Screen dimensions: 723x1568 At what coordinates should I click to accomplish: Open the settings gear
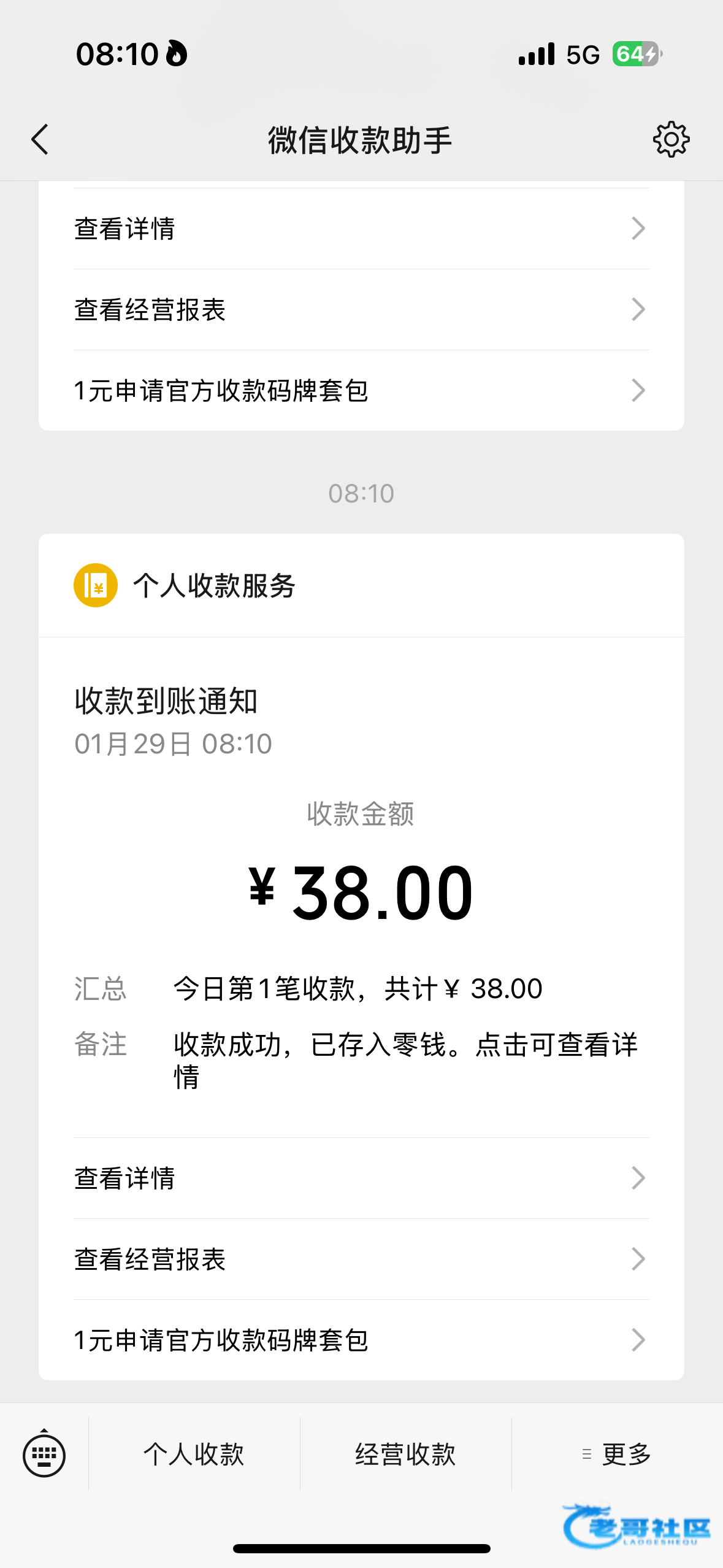pos(671,140)
